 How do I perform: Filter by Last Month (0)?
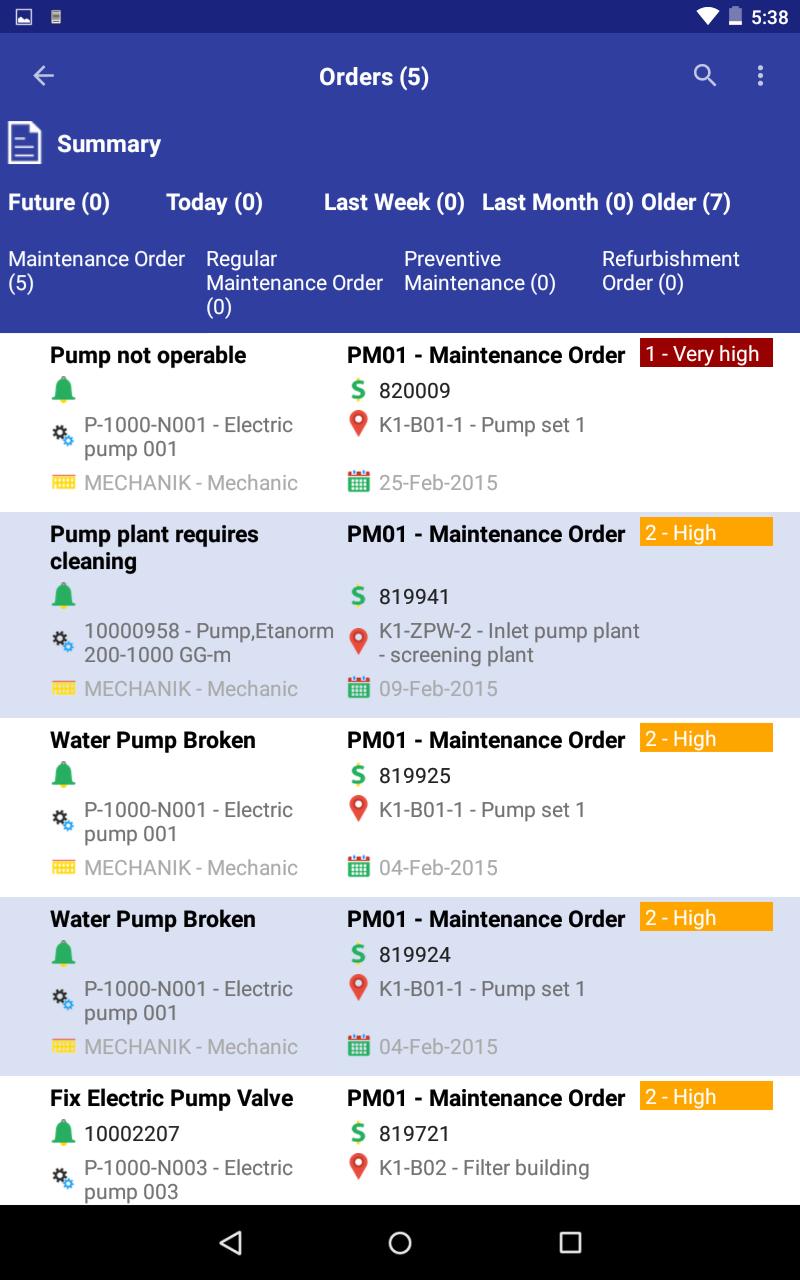pos(557,202)
